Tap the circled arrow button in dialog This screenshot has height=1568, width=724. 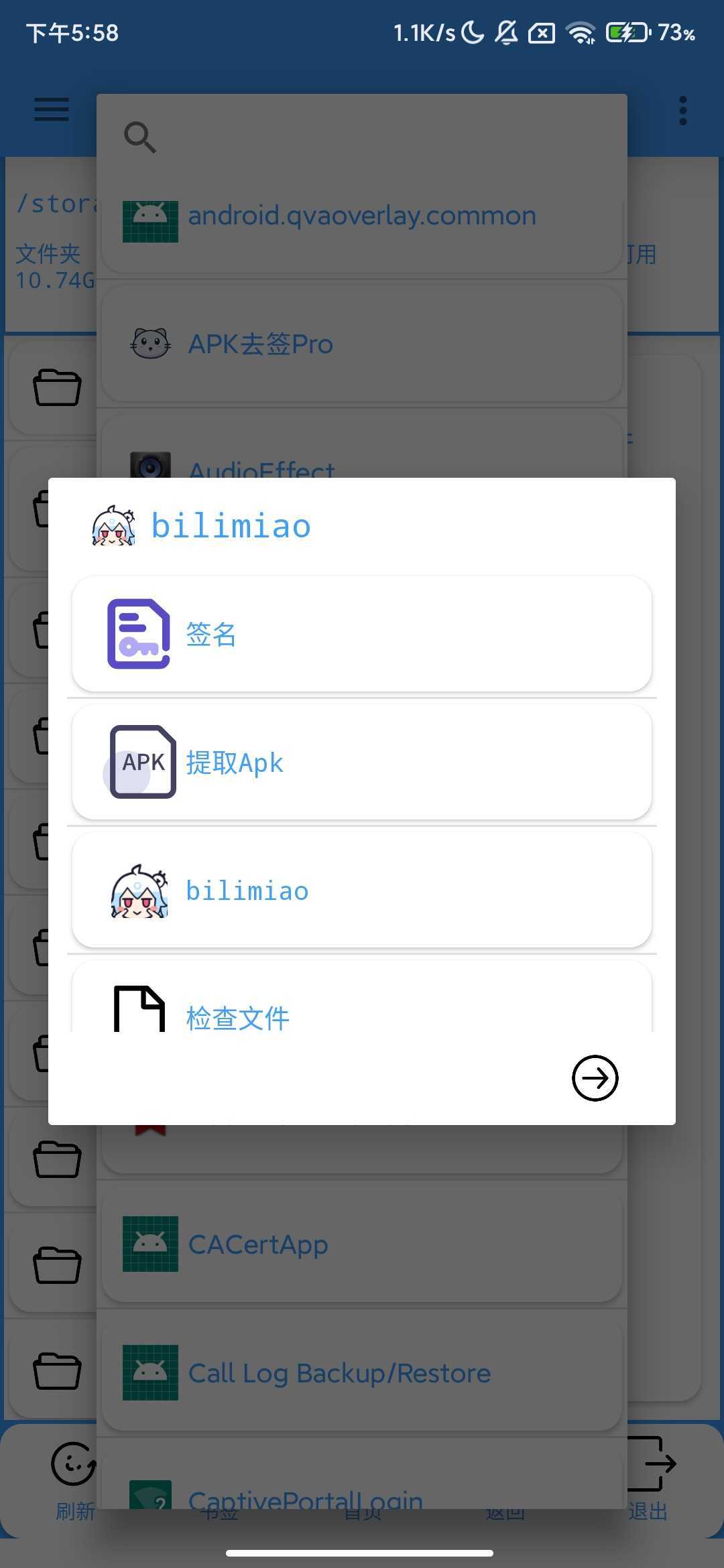[x=595, y=1078]
